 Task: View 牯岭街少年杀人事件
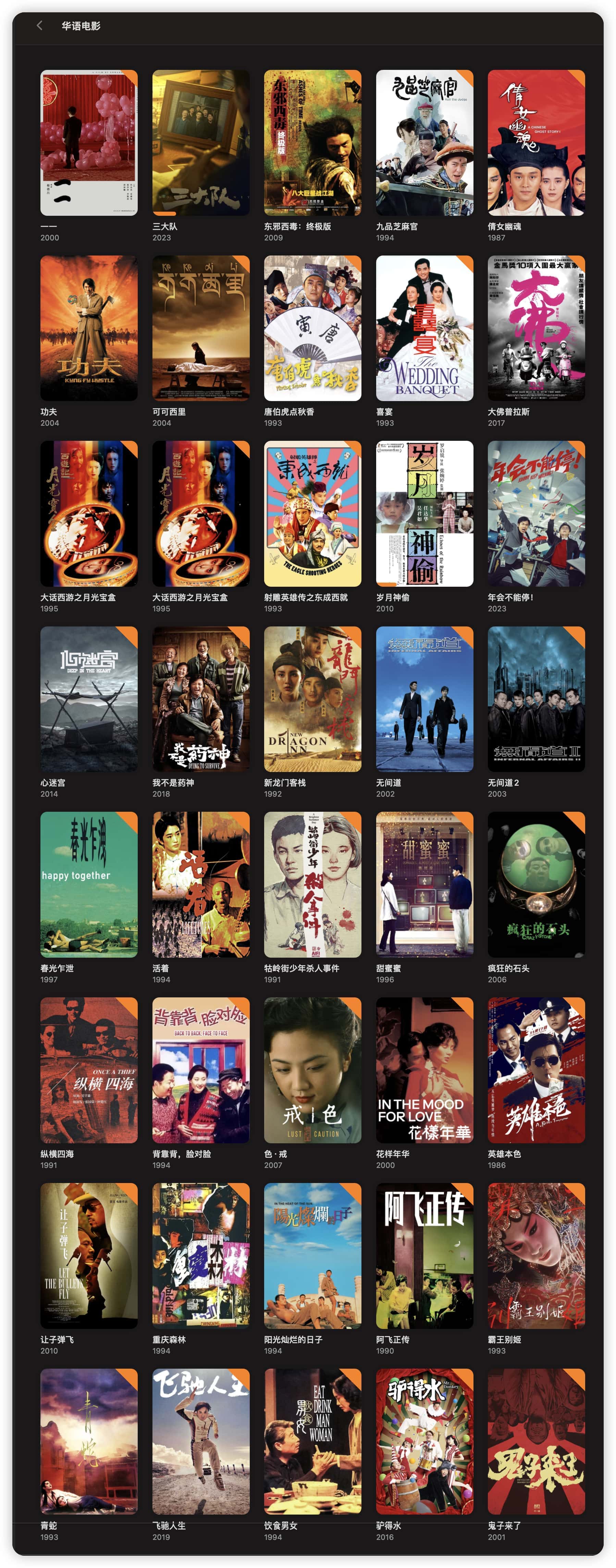[x=312, y=884]
